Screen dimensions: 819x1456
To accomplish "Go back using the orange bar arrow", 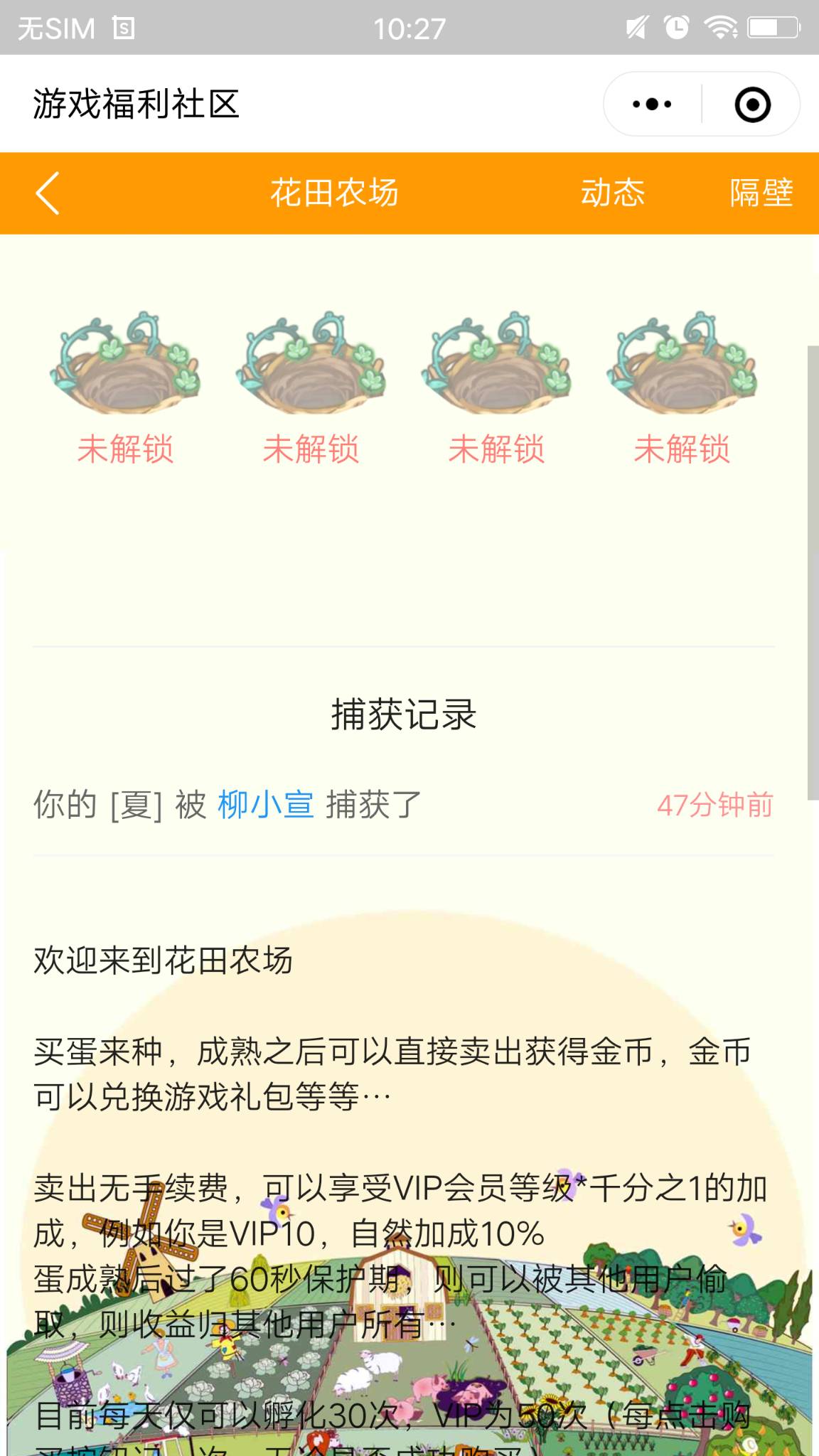I will [x=48, y=193].
